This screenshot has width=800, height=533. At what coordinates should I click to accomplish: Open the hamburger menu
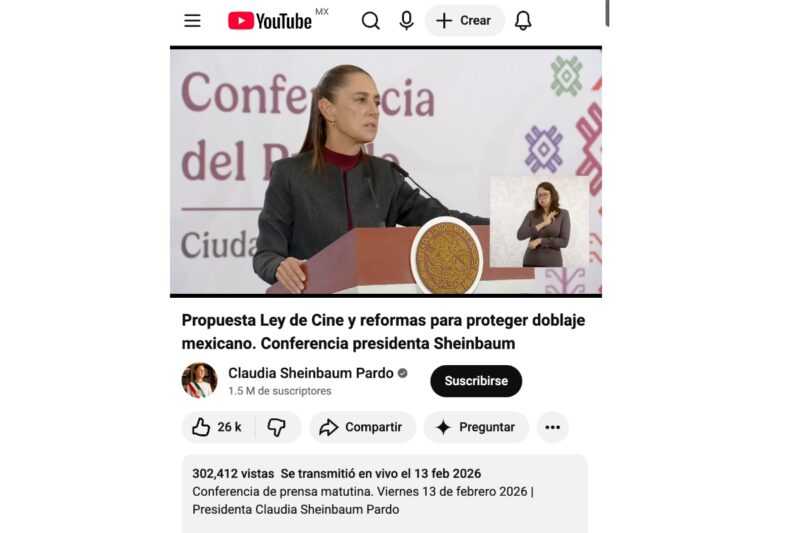pos(192,21)
